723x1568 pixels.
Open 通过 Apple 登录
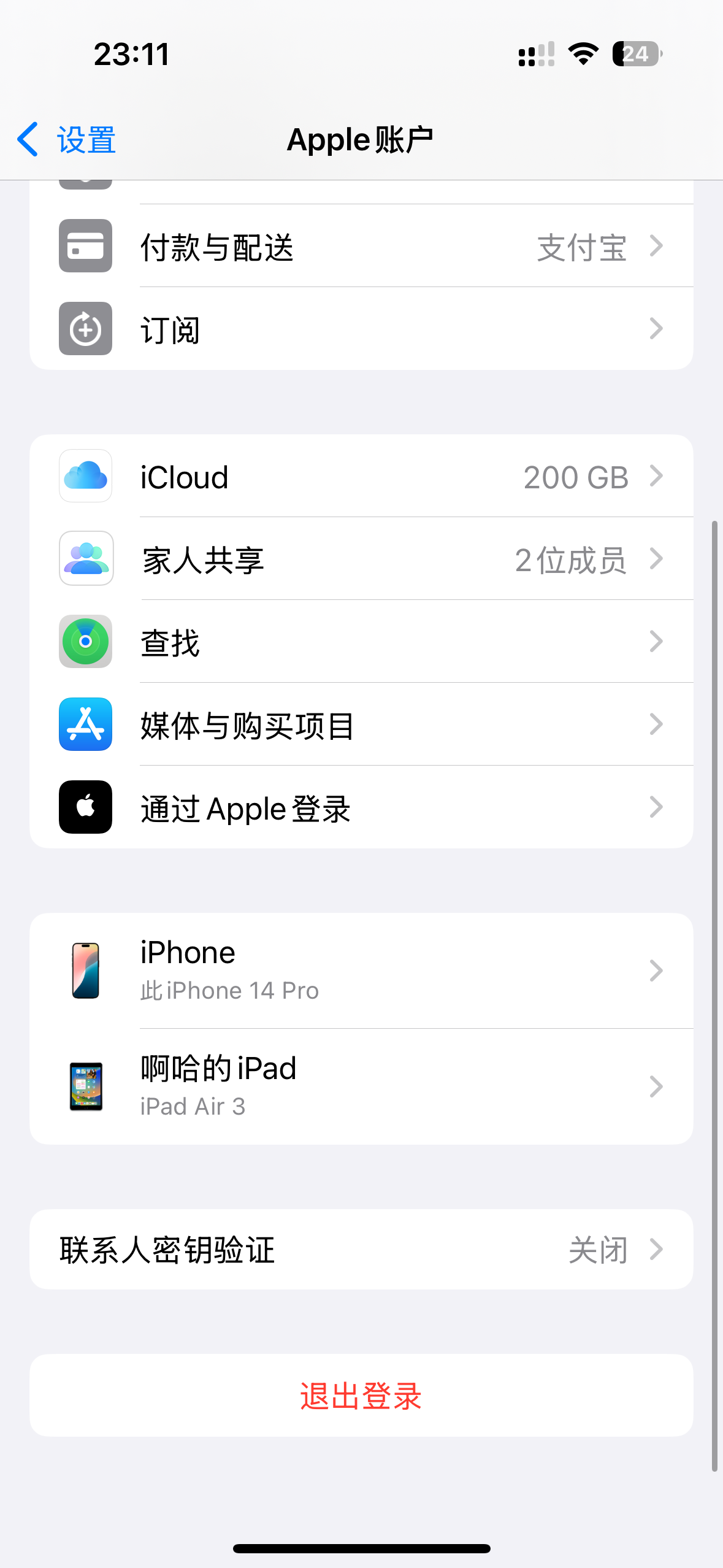tap(361, 808)
